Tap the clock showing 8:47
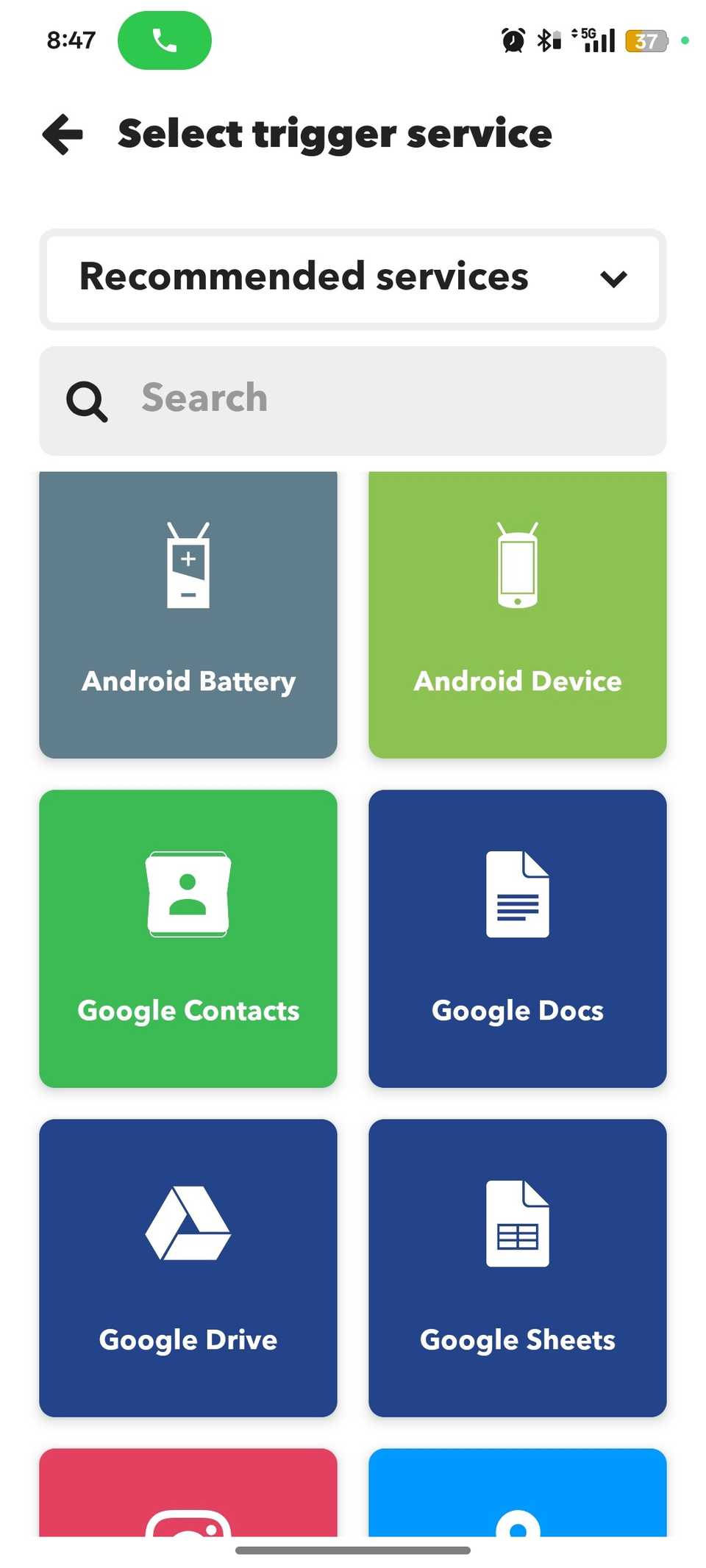The width and height of the screenshot is (706, 1568). click(x=70, y=40)
